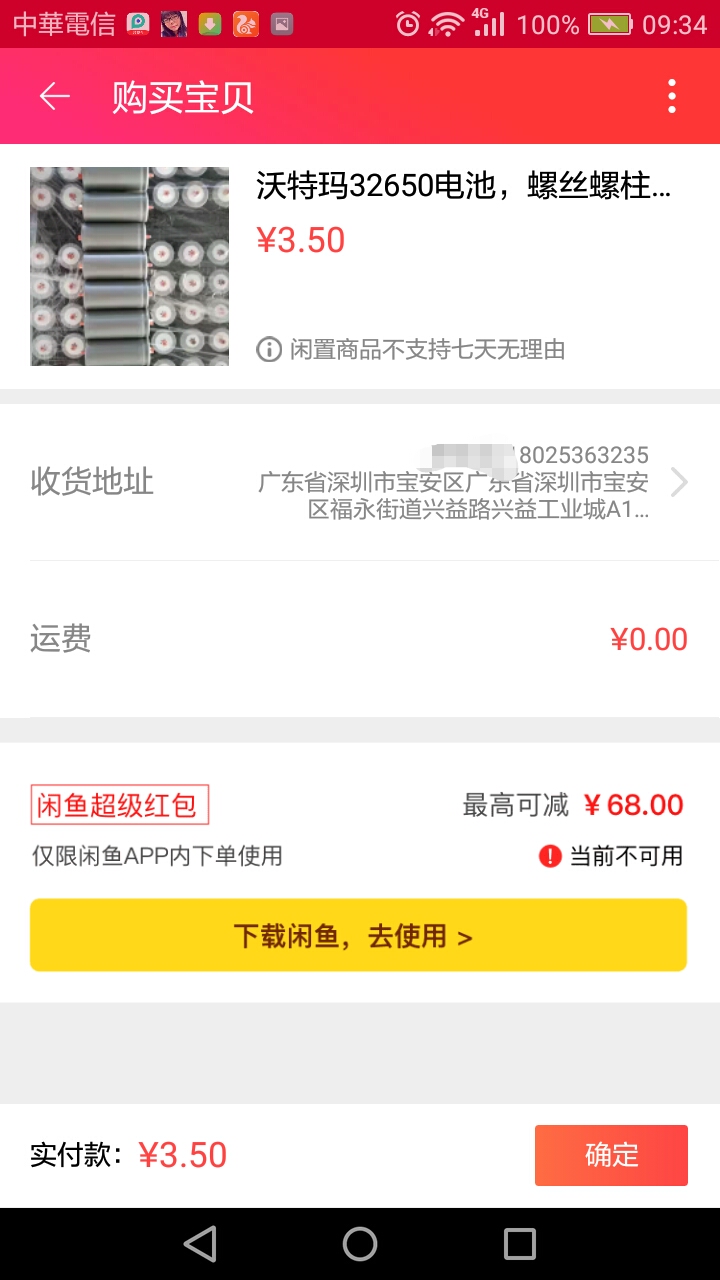Open the recent apps system button
This screenshot has height=1280, width=720.
pyautogui.click(x=520, y=1244)
